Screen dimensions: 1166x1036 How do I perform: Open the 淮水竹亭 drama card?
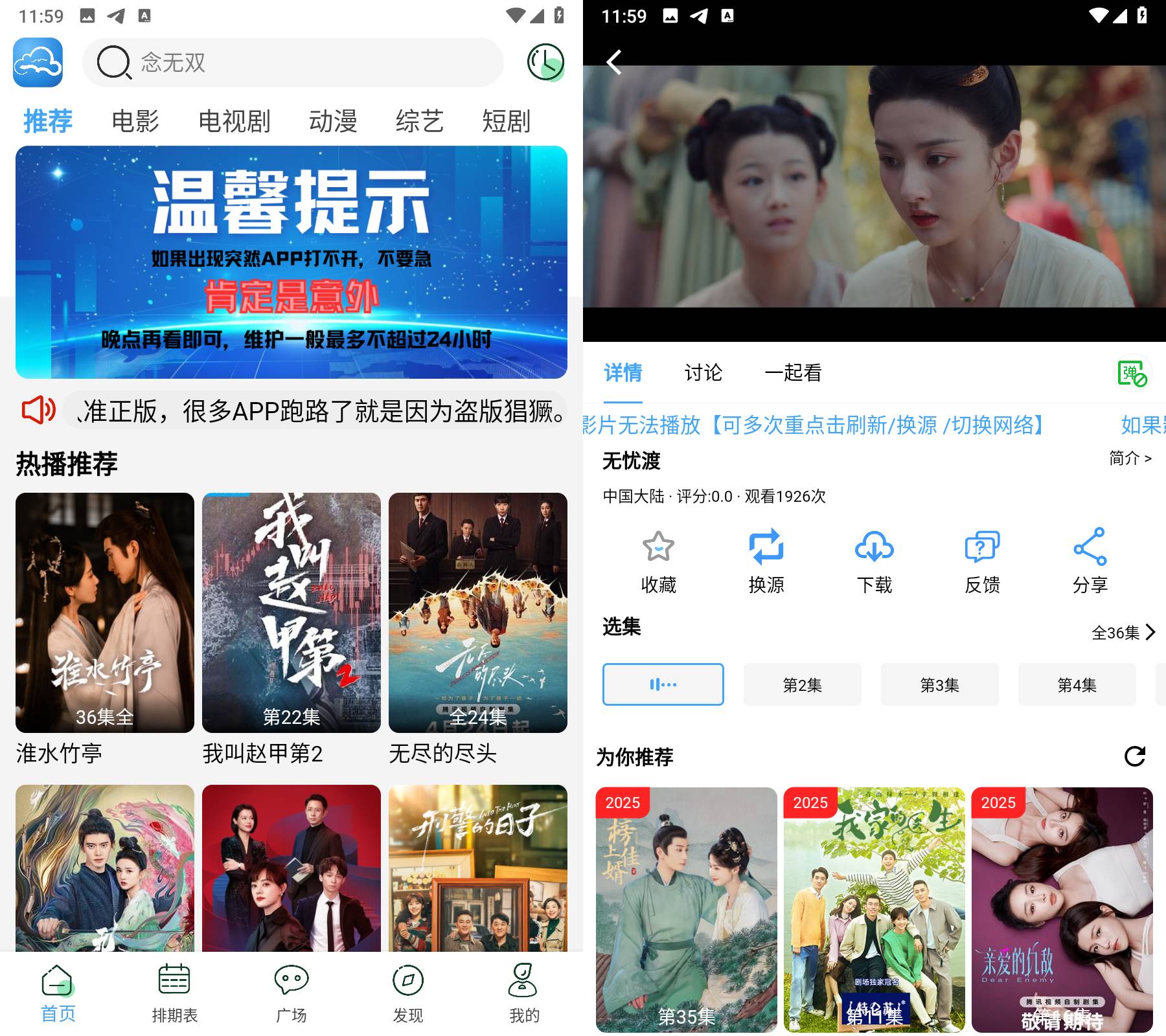pyautogui.click(x=104, y=613)
